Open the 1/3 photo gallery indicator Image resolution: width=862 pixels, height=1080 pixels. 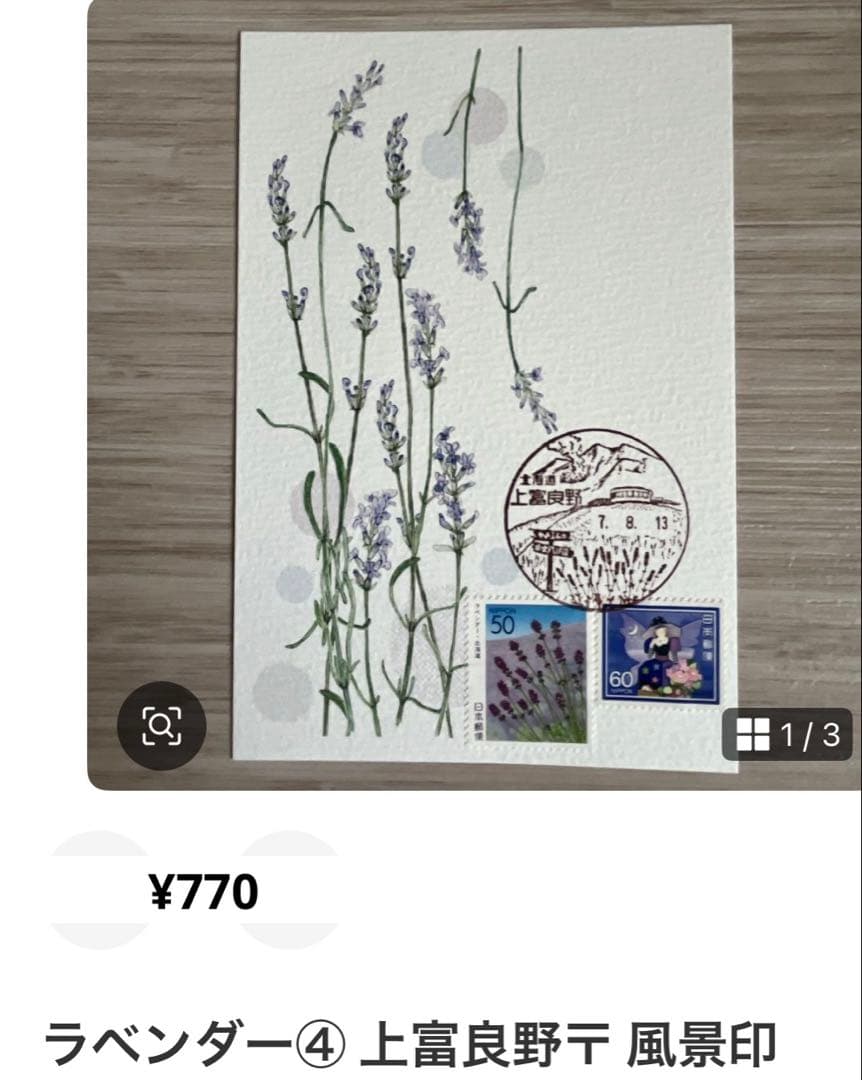[787, 735]
